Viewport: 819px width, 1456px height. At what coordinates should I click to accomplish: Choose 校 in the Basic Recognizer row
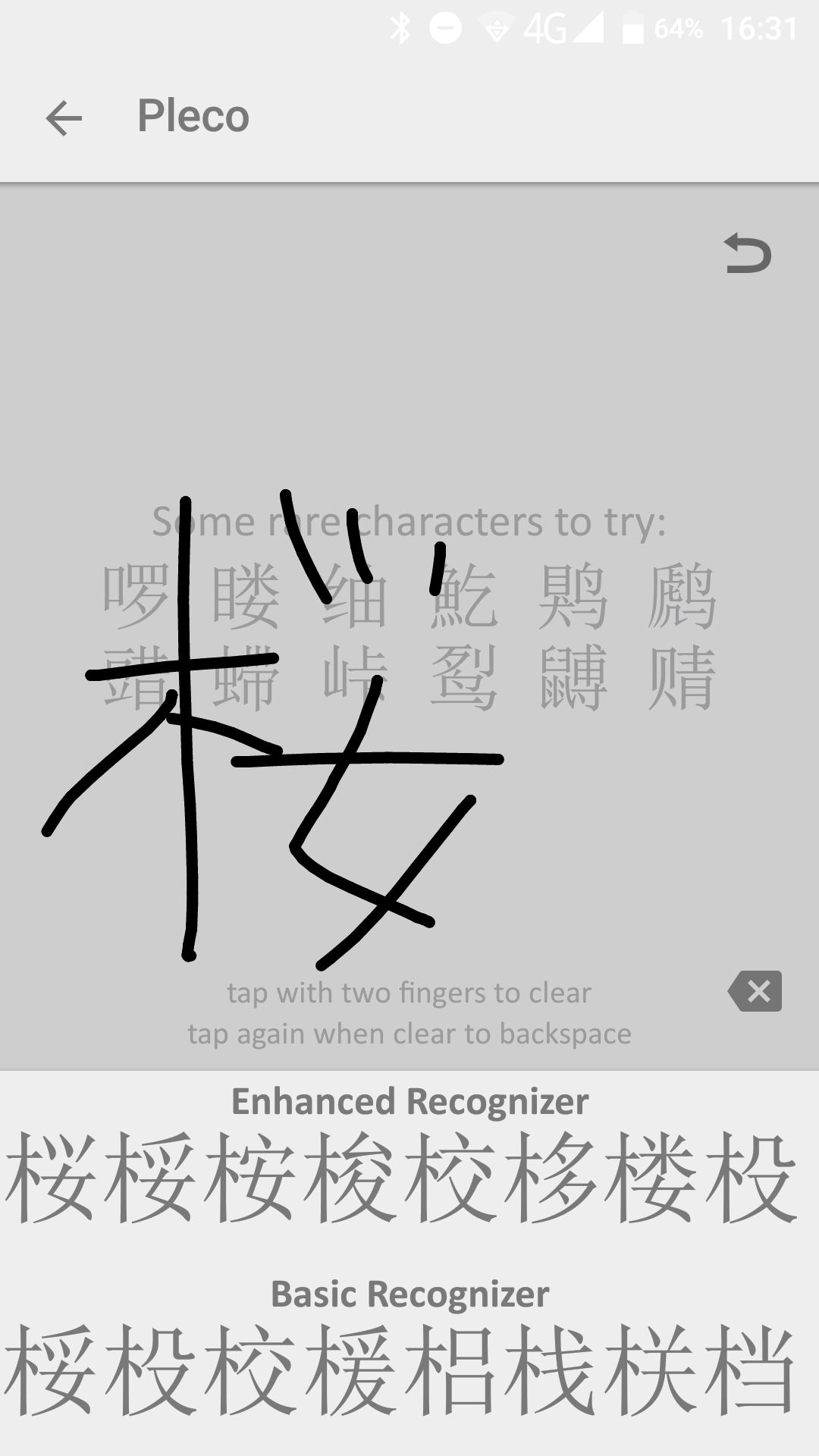coord(251,1370)
